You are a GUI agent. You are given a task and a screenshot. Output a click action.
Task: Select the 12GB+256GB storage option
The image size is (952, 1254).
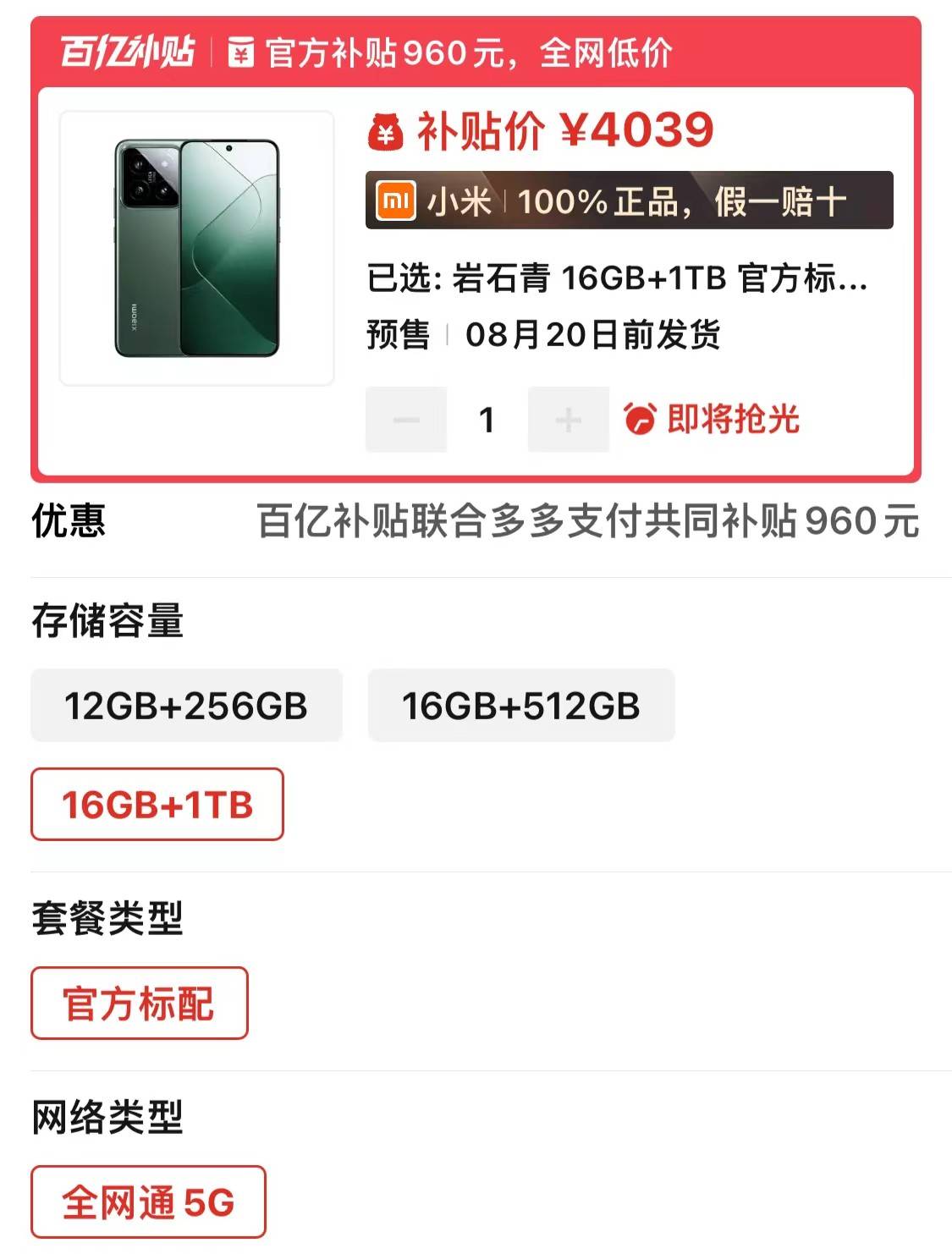pos(186,706)
